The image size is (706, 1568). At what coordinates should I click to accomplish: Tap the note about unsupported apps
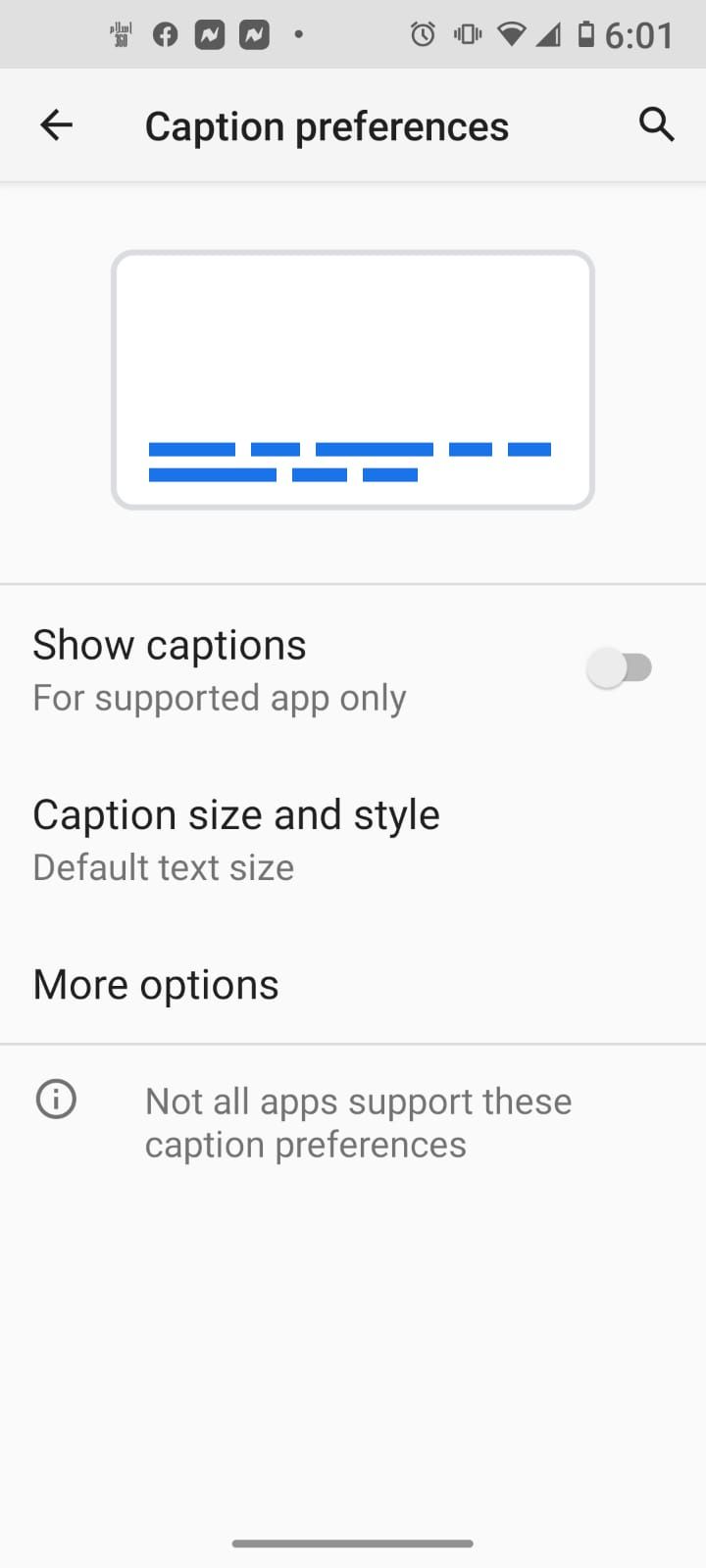(x=358, y=1121)
